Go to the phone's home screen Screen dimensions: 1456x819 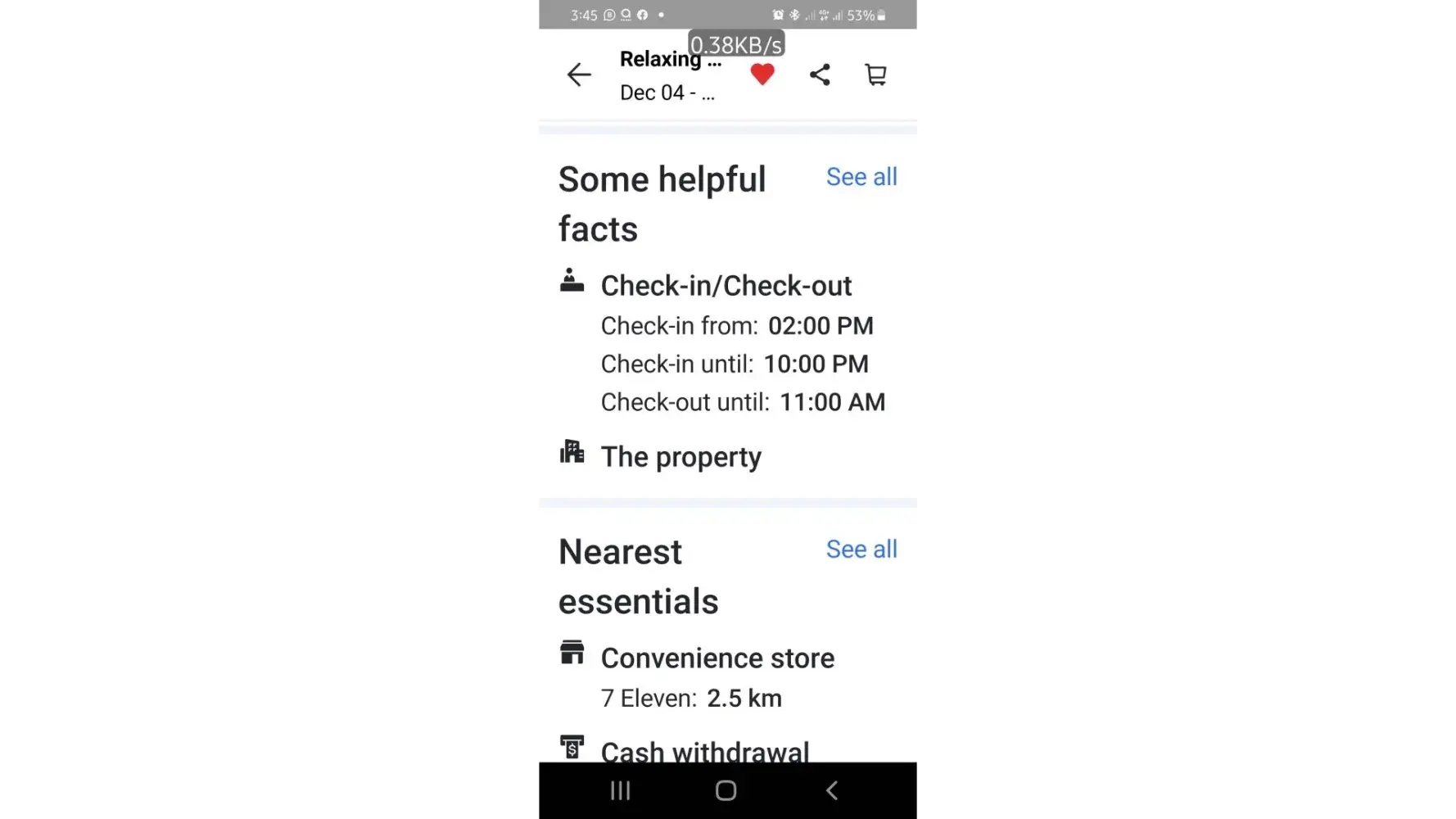(726, 790)
